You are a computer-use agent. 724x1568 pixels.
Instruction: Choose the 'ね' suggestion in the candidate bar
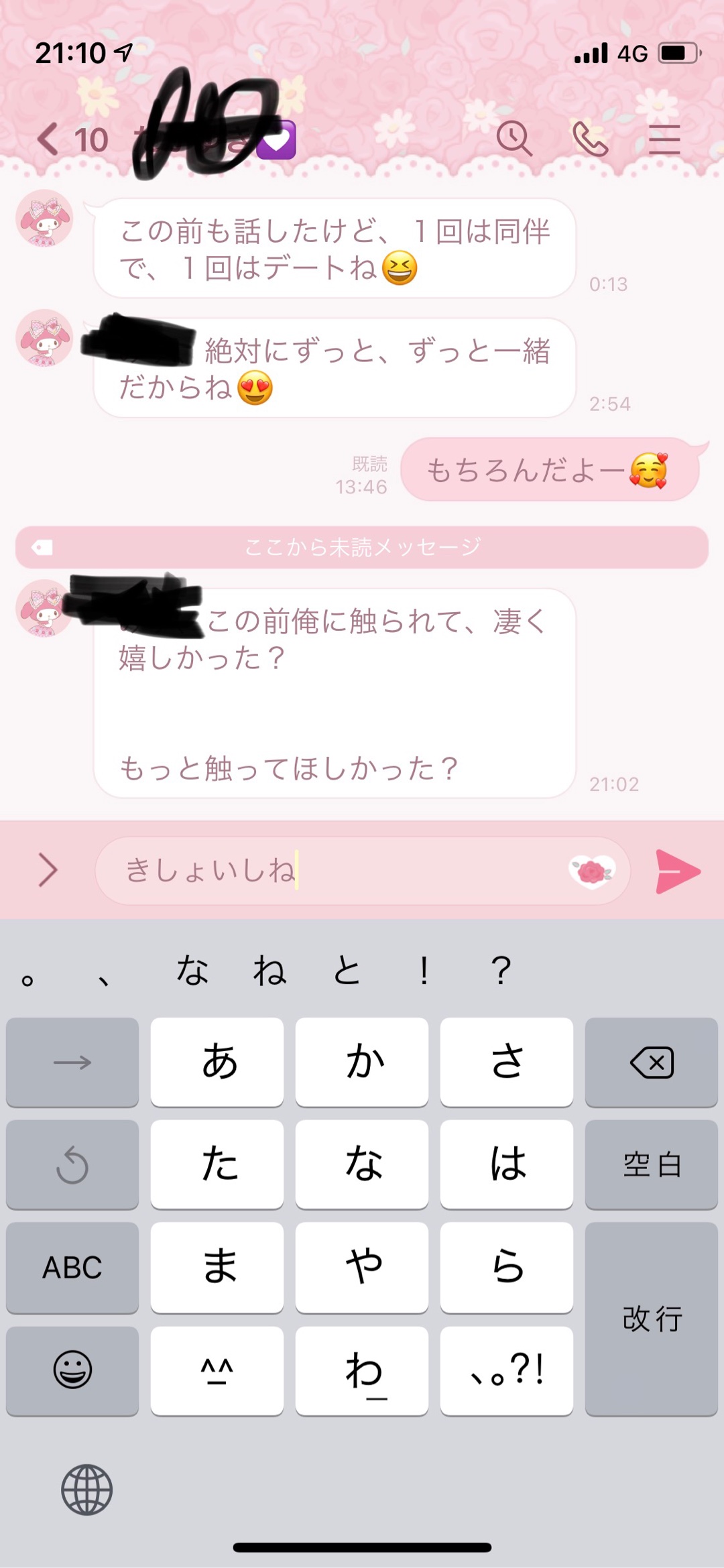point(269,971)
